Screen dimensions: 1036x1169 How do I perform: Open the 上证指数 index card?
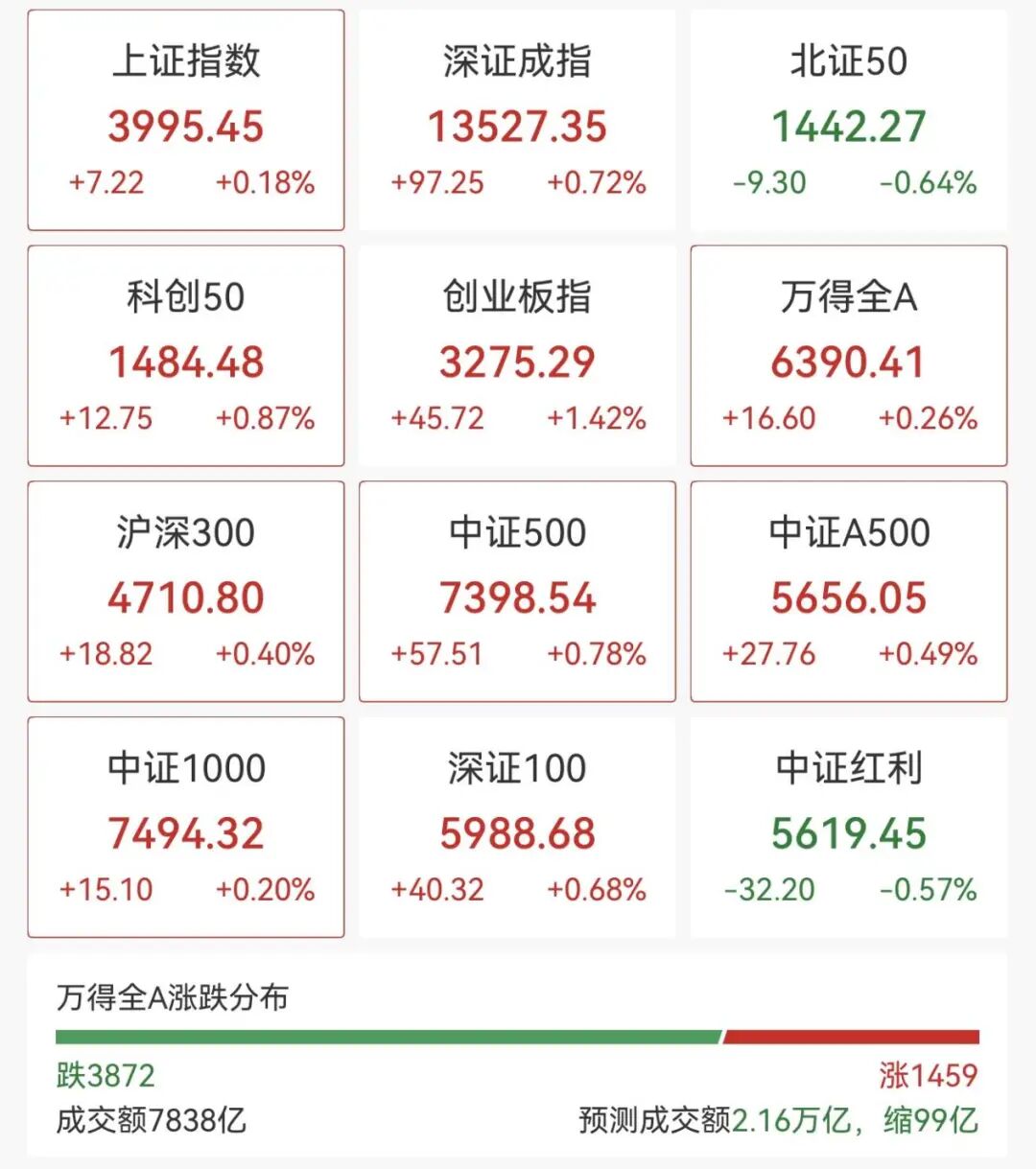click(x=186, y=121)
